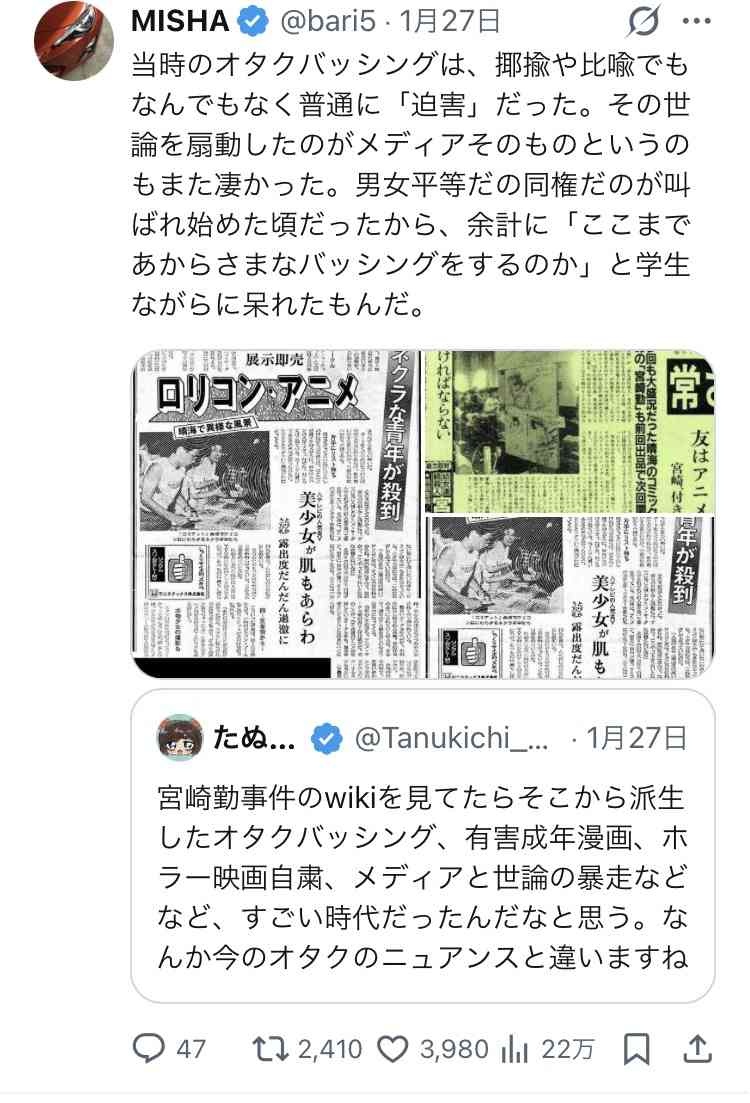750x1103 pixels.
Task: Share MISHA's post
Action: [x=699, y=1048]
